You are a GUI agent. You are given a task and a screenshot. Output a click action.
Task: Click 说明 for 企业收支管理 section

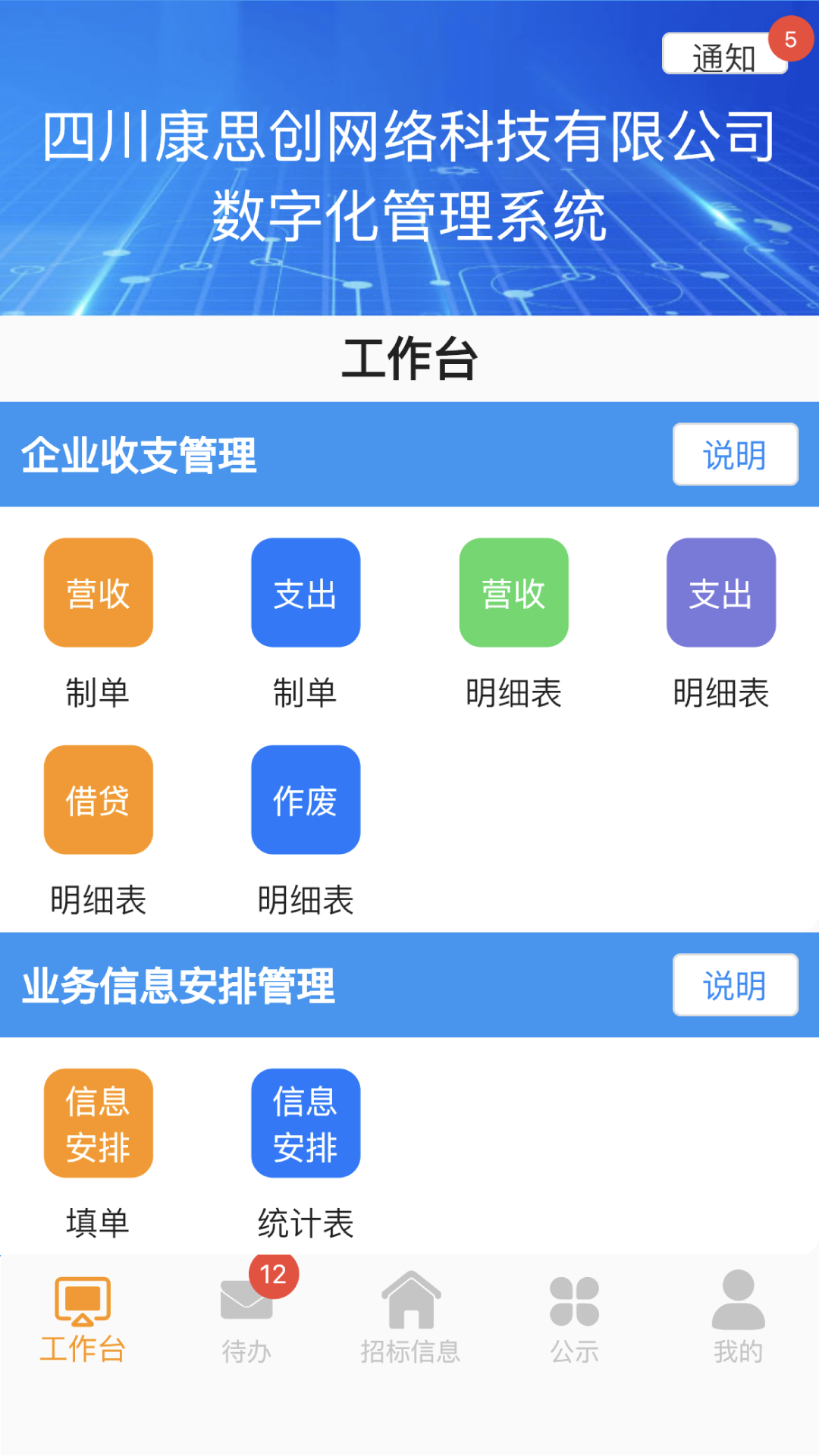[x=733, y=455]
